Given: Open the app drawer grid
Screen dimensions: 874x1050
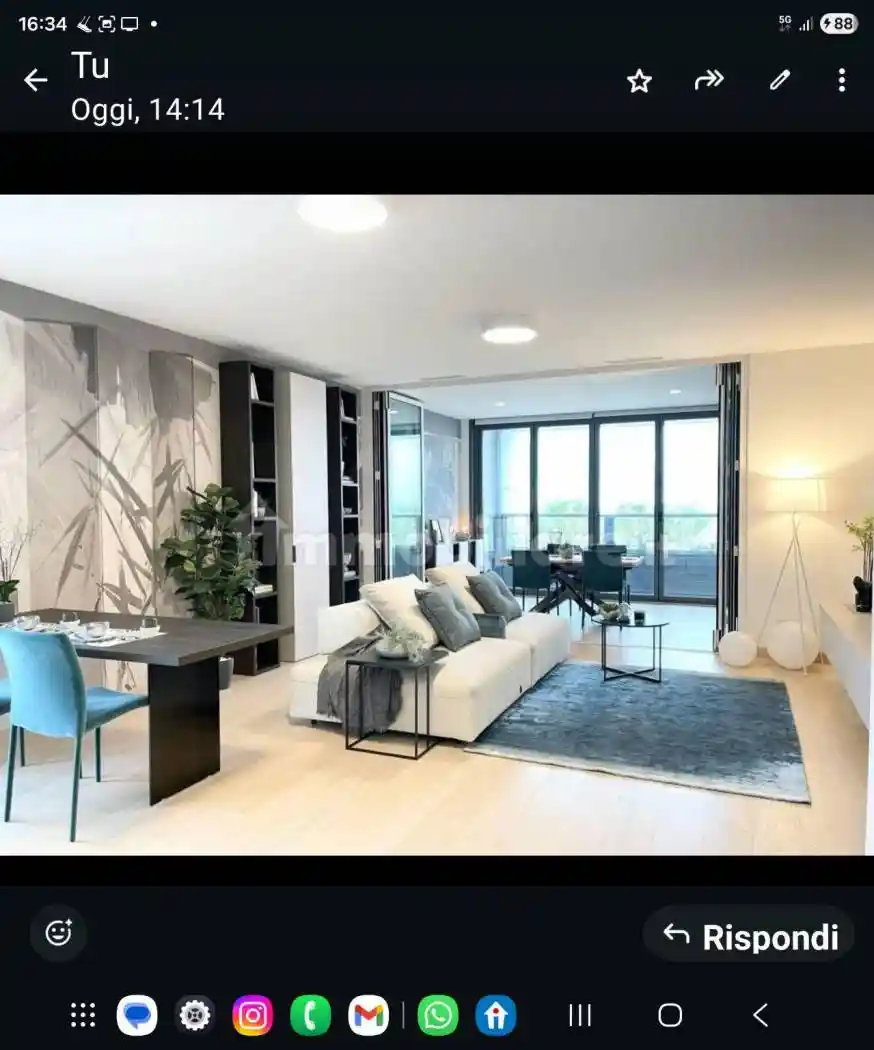Looking at the screenshot, I should pyautogui.click(x=80, y=1017).
